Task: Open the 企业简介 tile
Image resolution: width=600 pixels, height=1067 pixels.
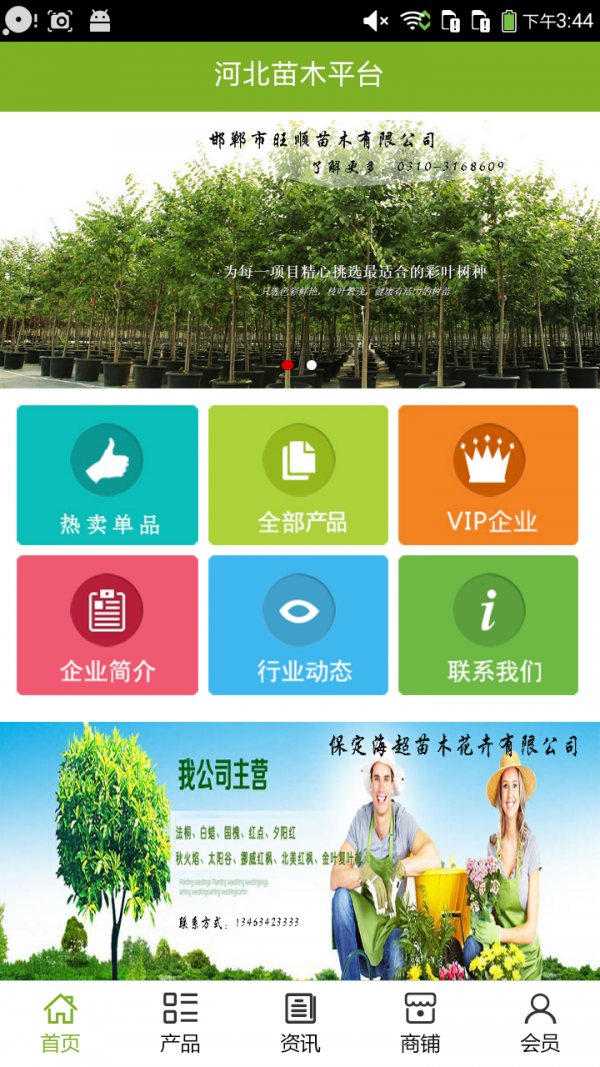Action: click(107, 625)
